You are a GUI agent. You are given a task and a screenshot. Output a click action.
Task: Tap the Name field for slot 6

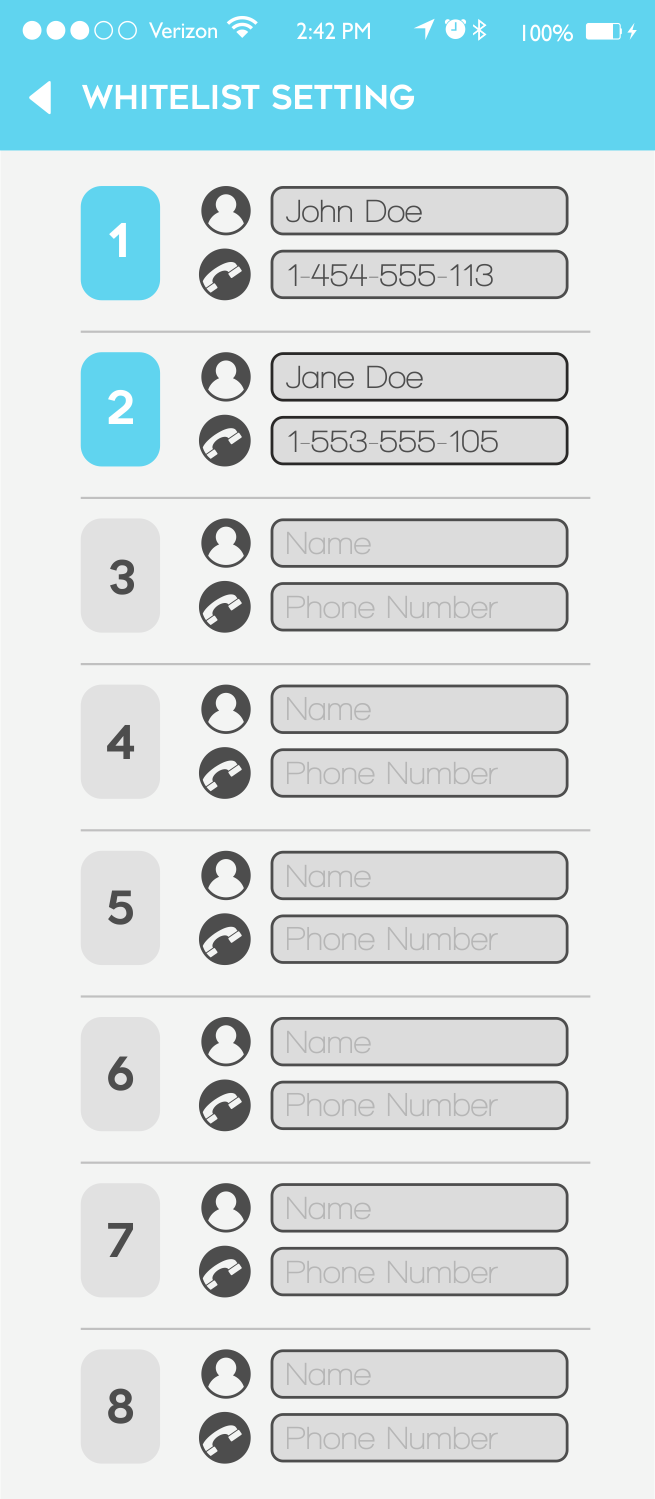419,1042
